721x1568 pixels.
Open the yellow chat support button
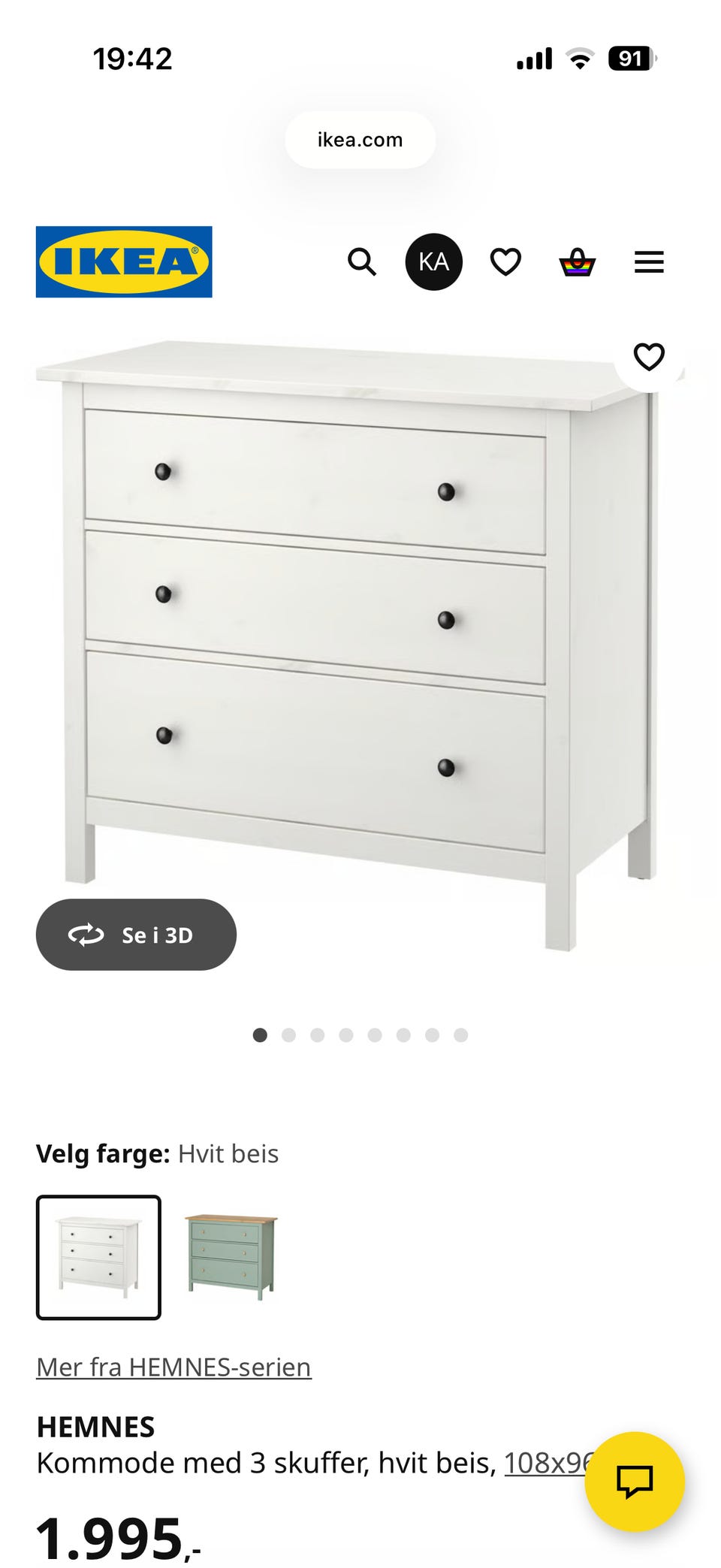pyautogui.click(x=634, y=1481)
